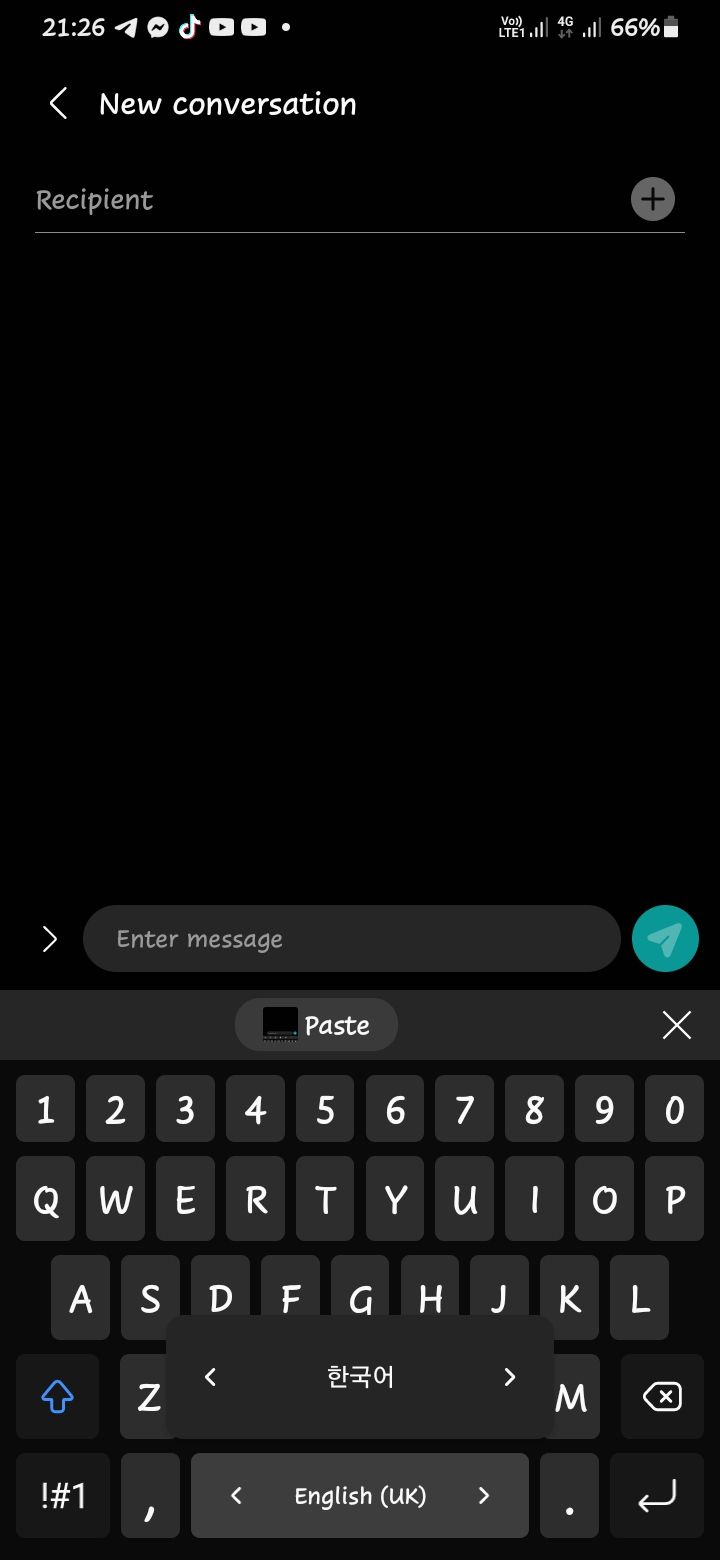Tap the New conversation title
The width and height of the screenshot is (720, 1560).
point(228,103)
